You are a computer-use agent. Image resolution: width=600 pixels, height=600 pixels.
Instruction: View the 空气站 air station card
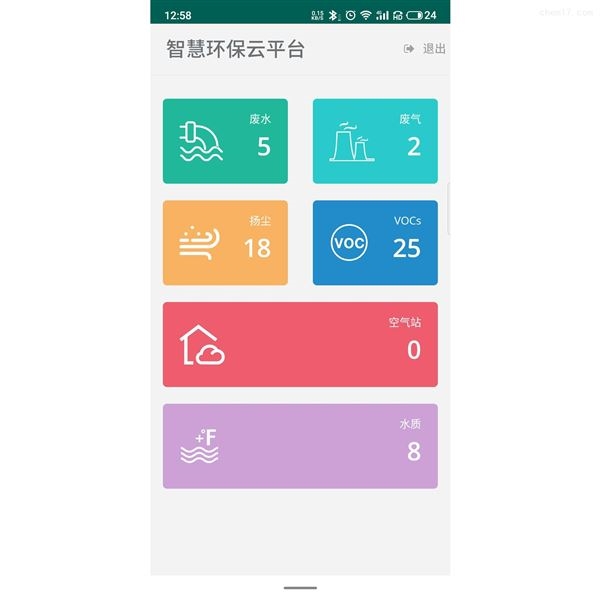click(300, 344)
